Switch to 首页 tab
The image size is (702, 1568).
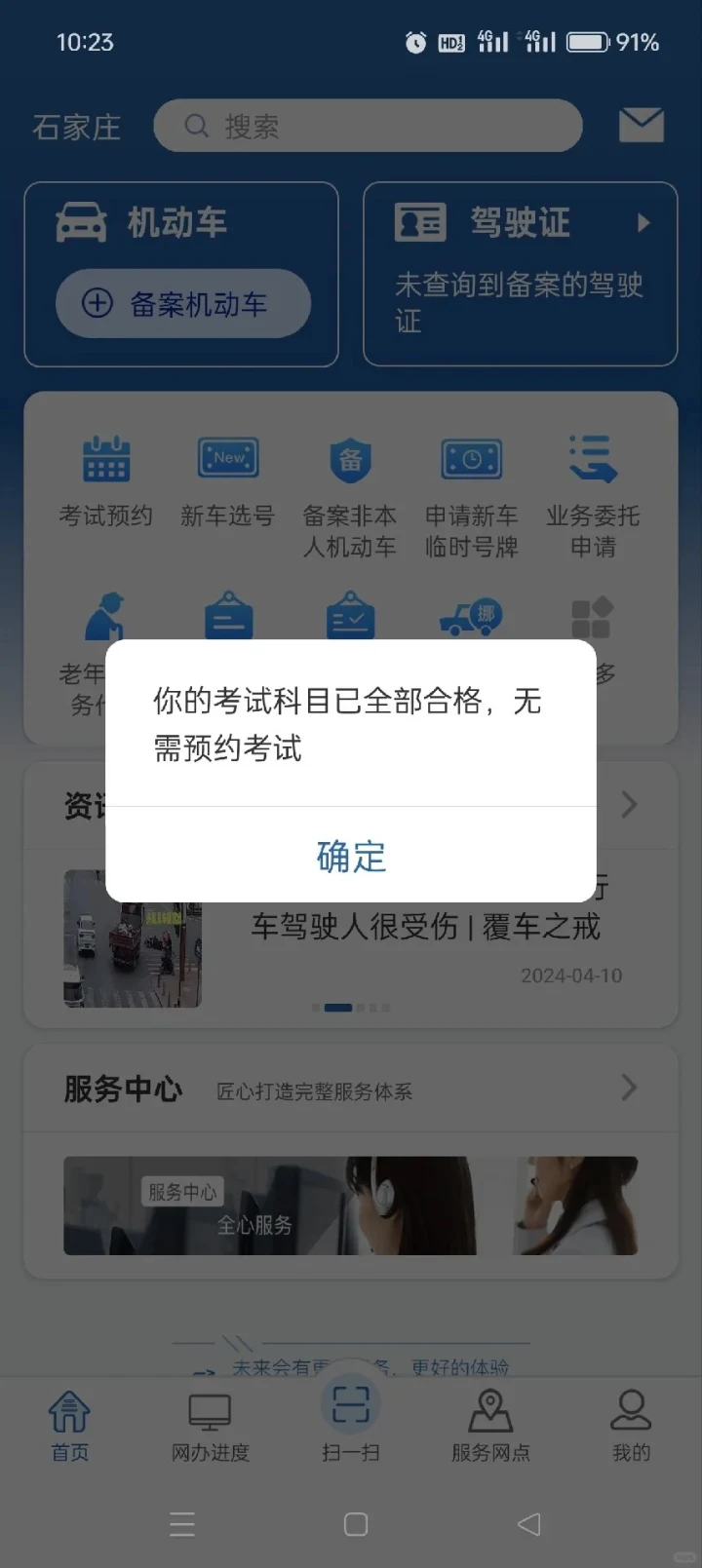click(70, 1425)
